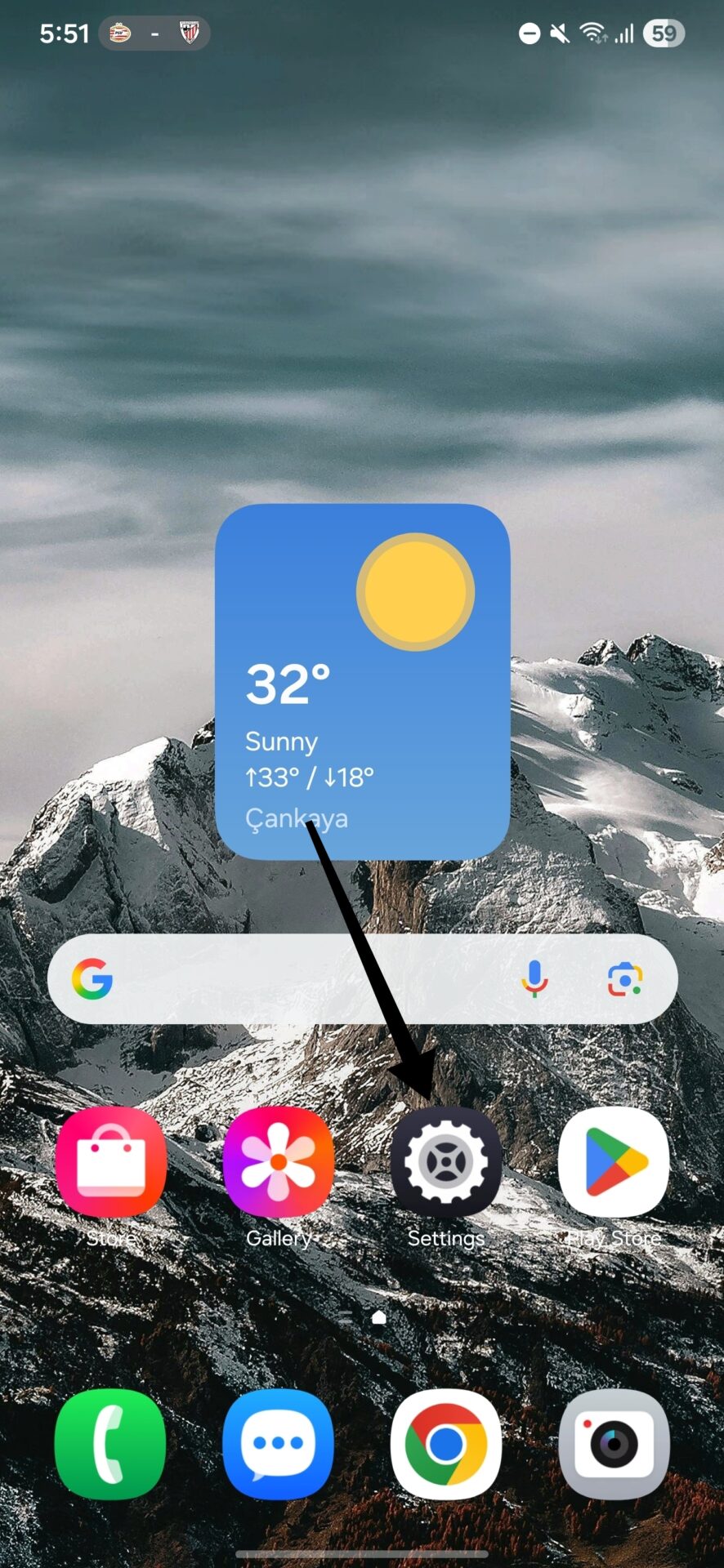Open the Phone dialer app
The width and height of the screenshot is (724, 1568).
pos(110,1444)
